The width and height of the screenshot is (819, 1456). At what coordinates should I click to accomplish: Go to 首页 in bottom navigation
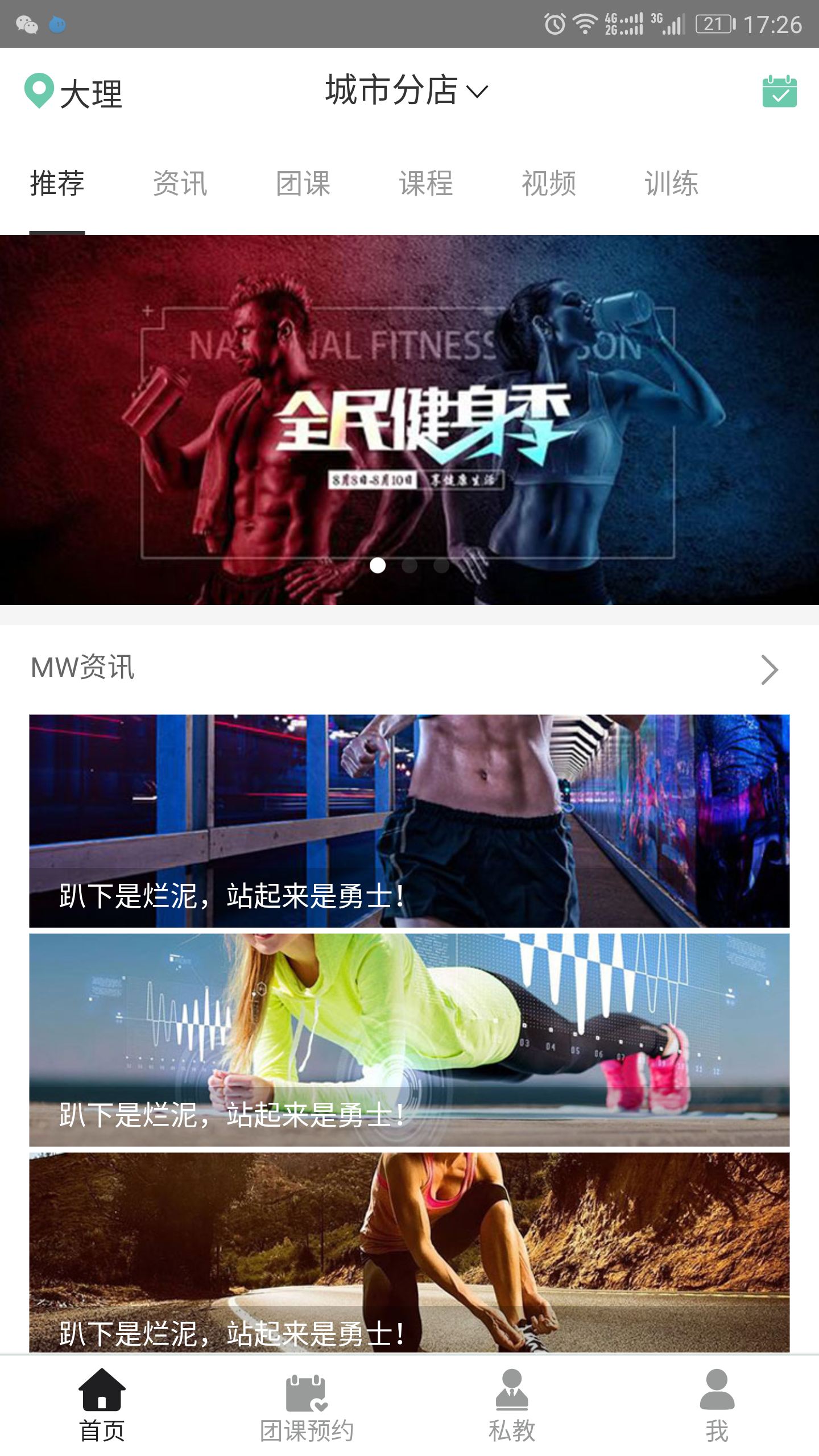102,1406
